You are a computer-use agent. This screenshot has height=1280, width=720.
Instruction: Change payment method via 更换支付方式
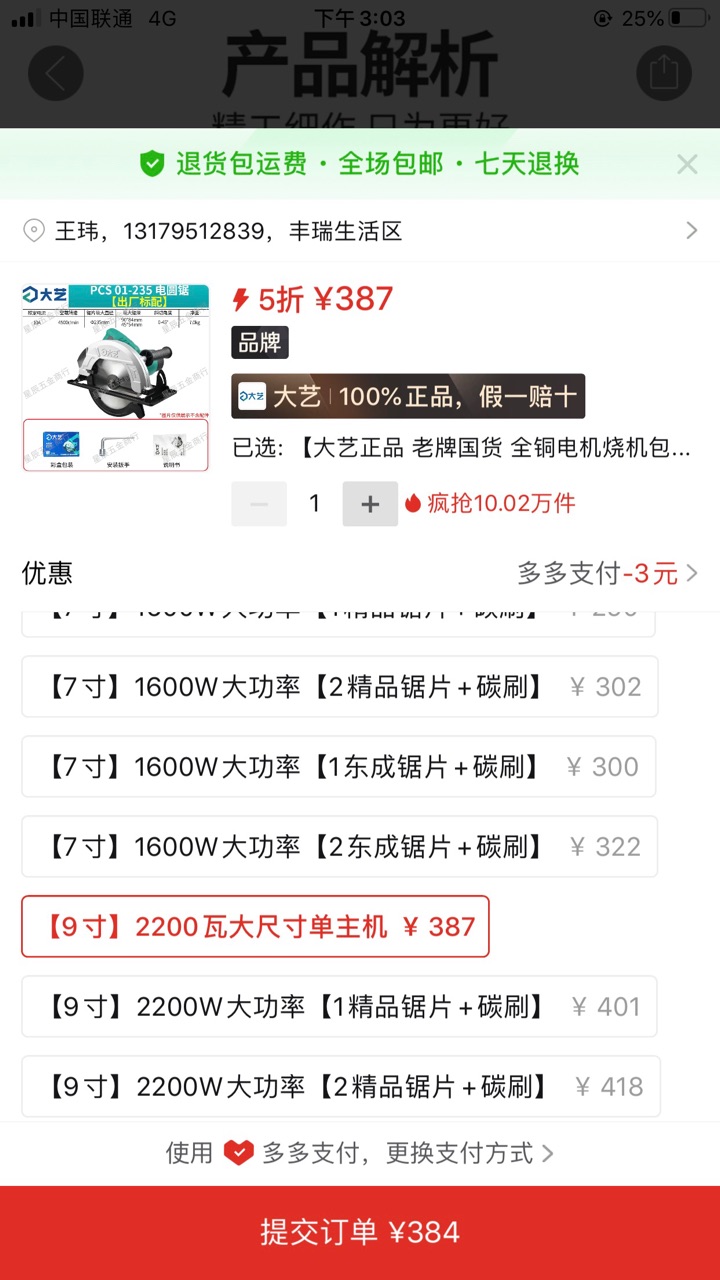470,1153
